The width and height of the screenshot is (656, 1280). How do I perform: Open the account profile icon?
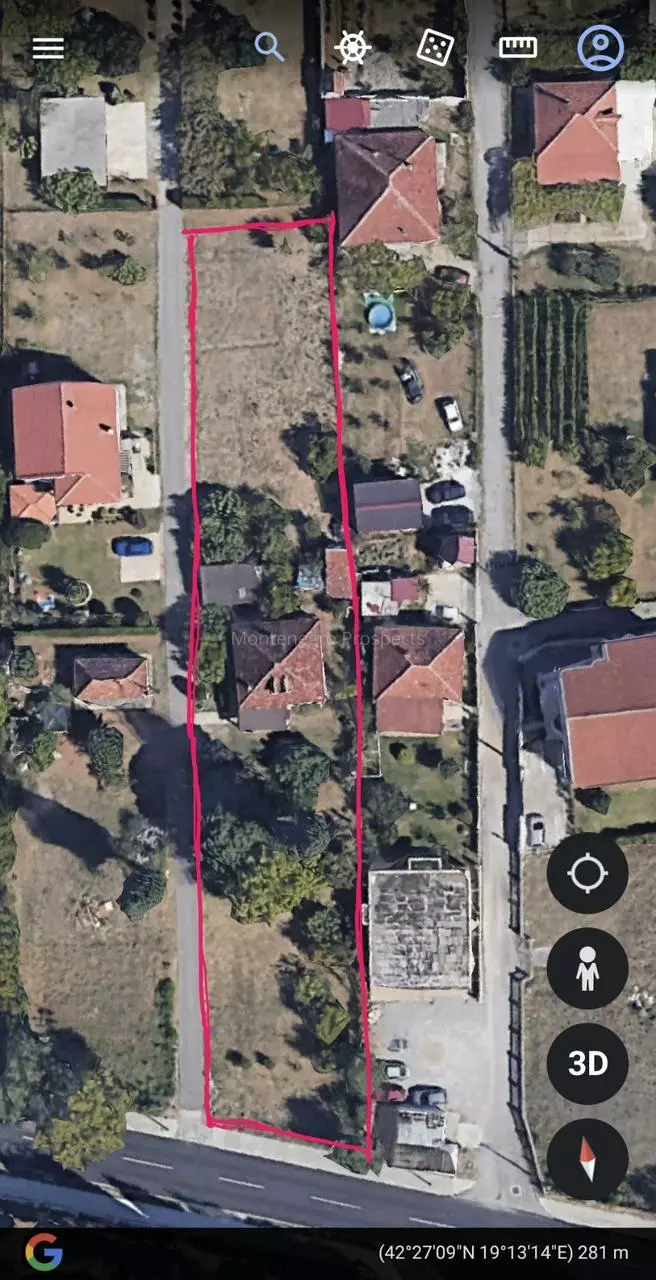(600, 47)
